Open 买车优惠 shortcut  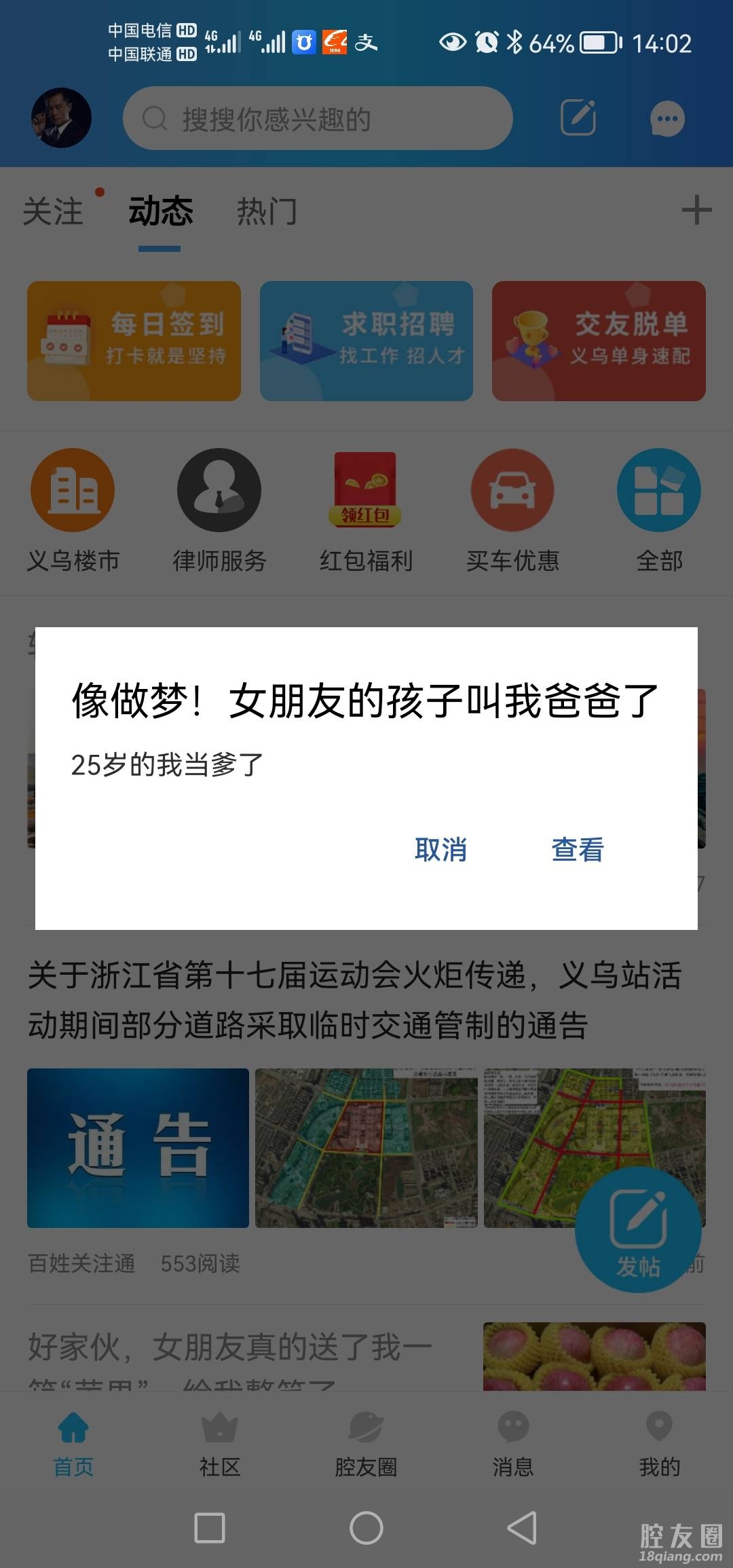point(512,510)
